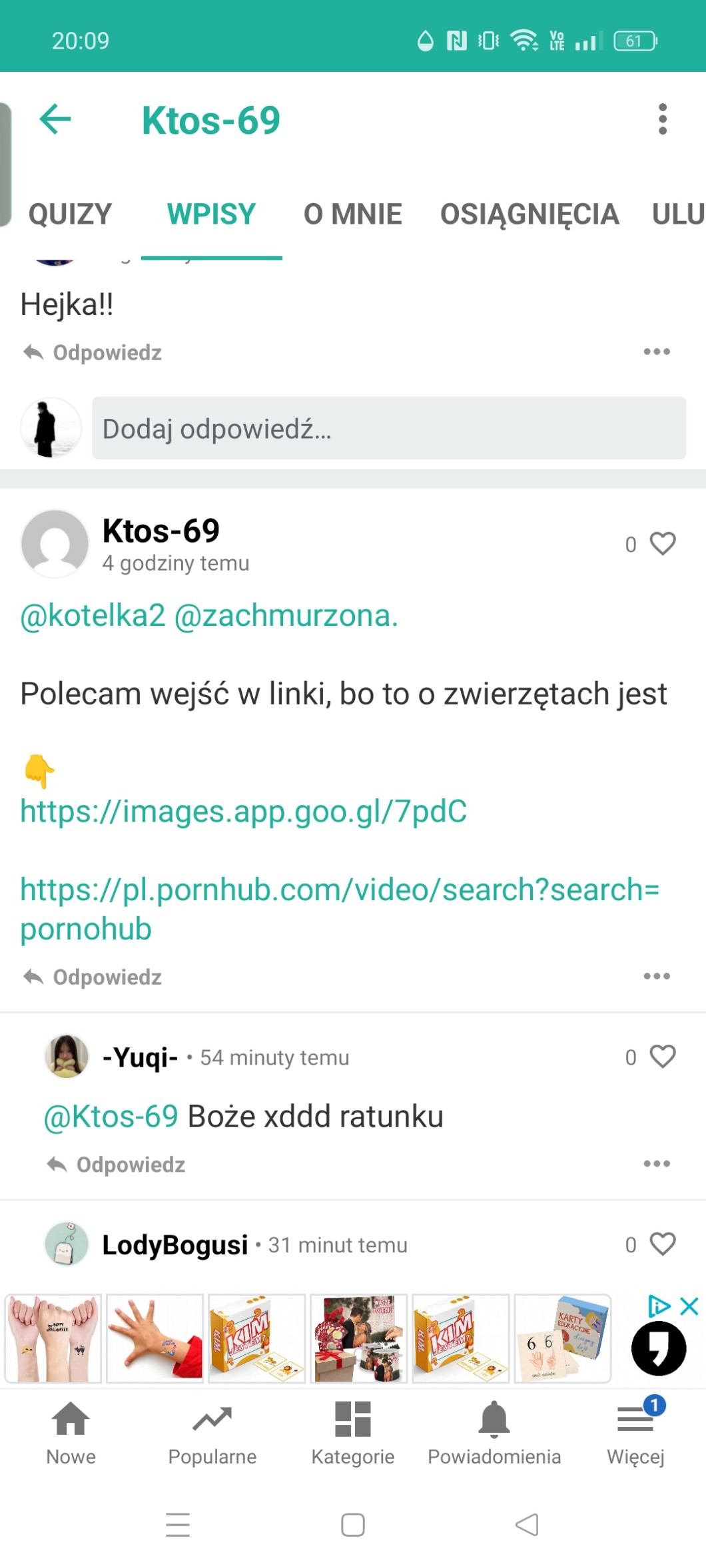Like LodyBogusi's comment
The width and height of the screenshot is (706, 1568).
point(662,1244)
